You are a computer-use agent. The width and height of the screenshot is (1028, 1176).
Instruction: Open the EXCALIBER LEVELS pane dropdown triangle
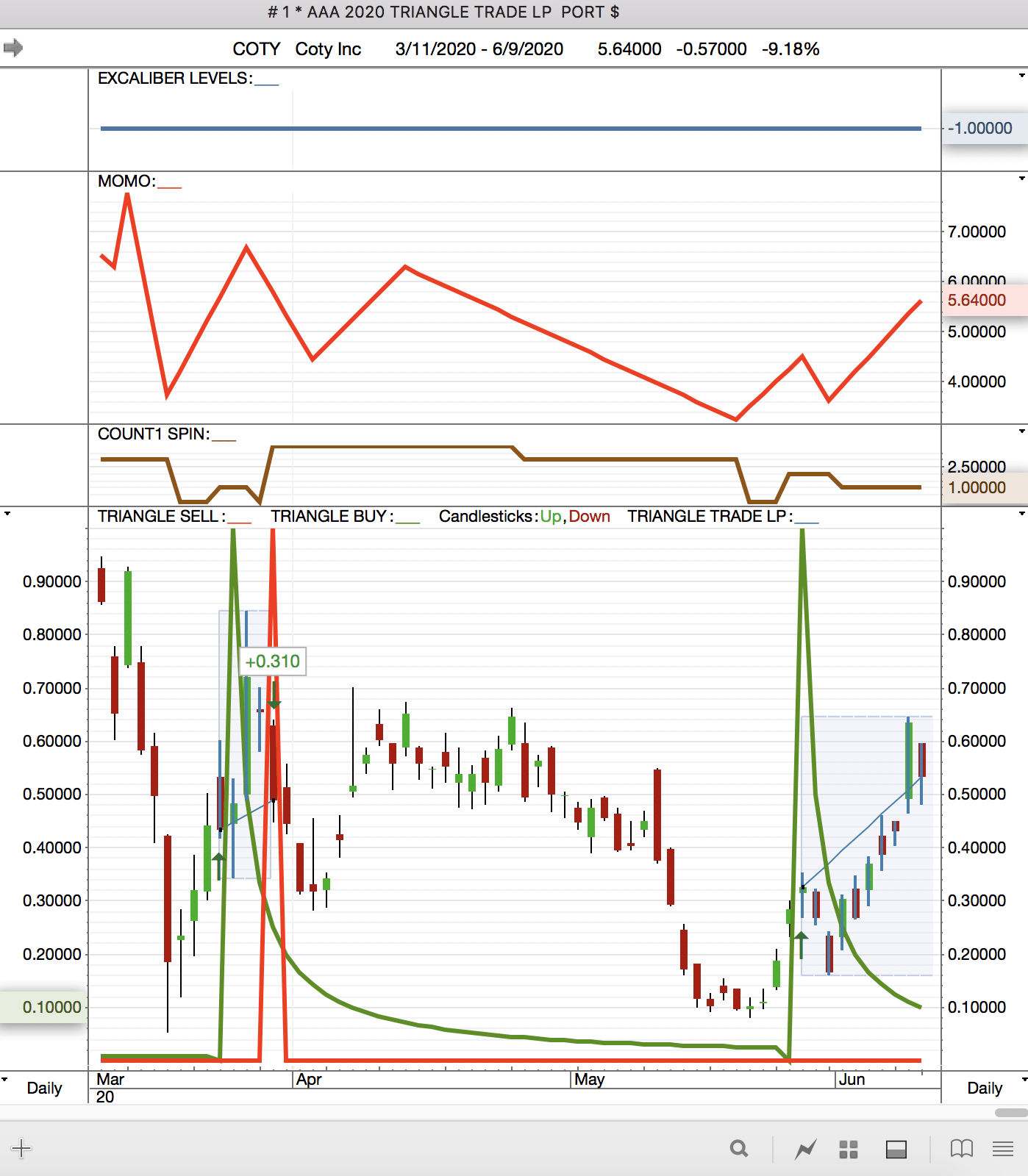pos(1021,76)
